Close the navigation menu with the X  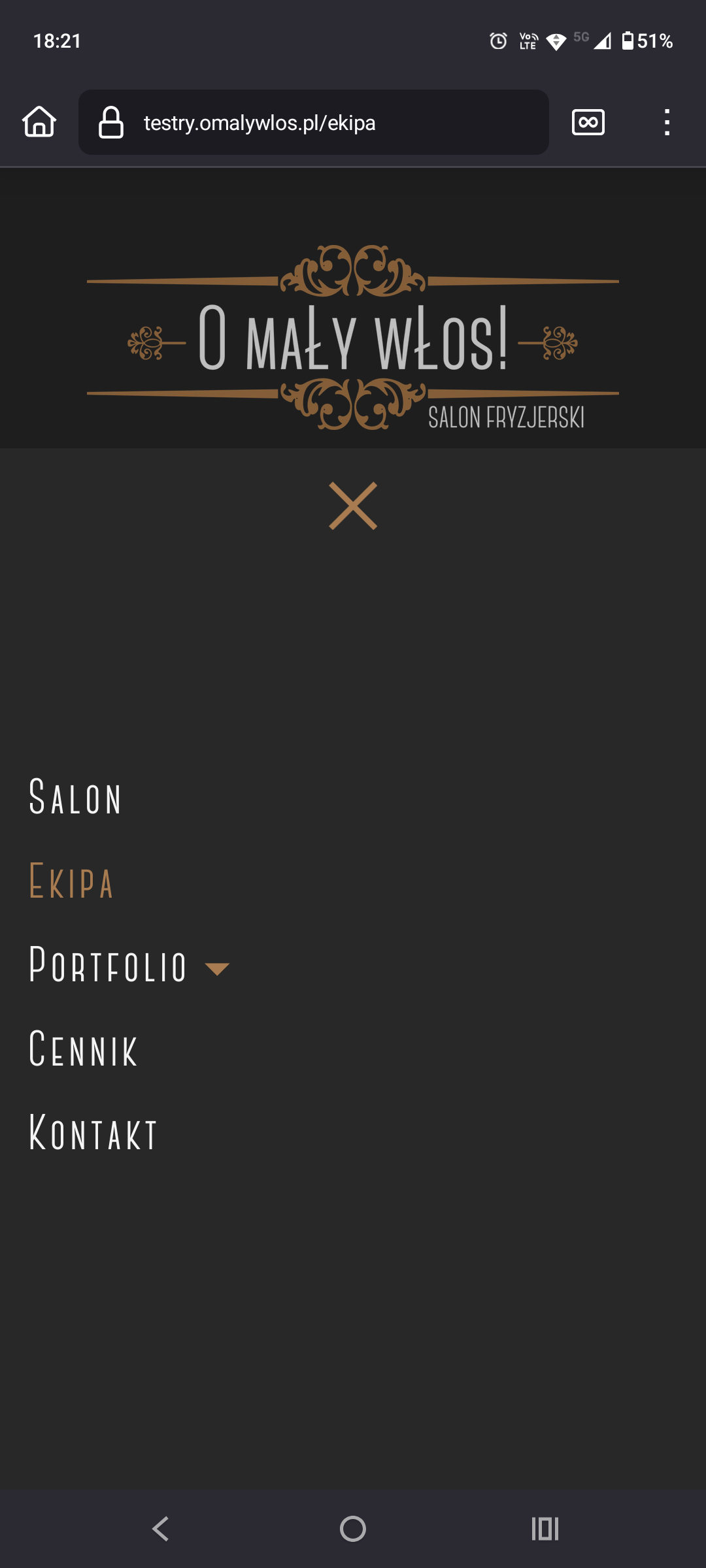click(353, 506)
